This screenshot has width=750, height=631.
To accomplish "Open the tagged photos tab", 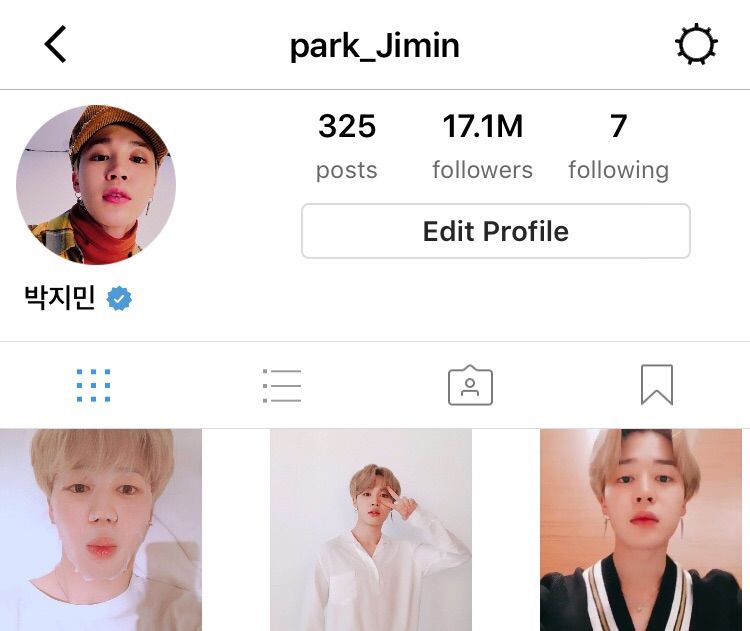I will click(x=470, y=385).
